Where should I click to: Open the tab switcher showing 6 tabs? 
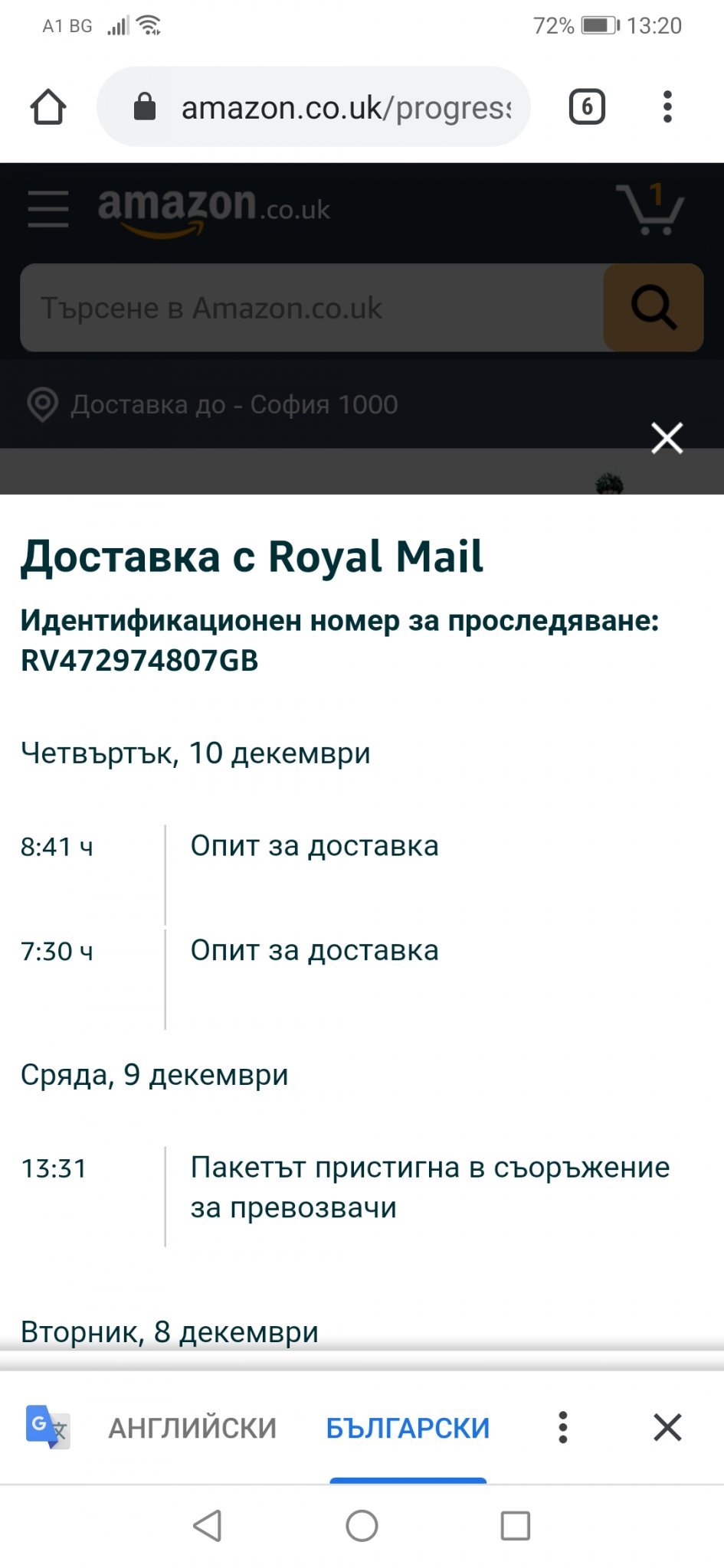[x=587, y=106]
